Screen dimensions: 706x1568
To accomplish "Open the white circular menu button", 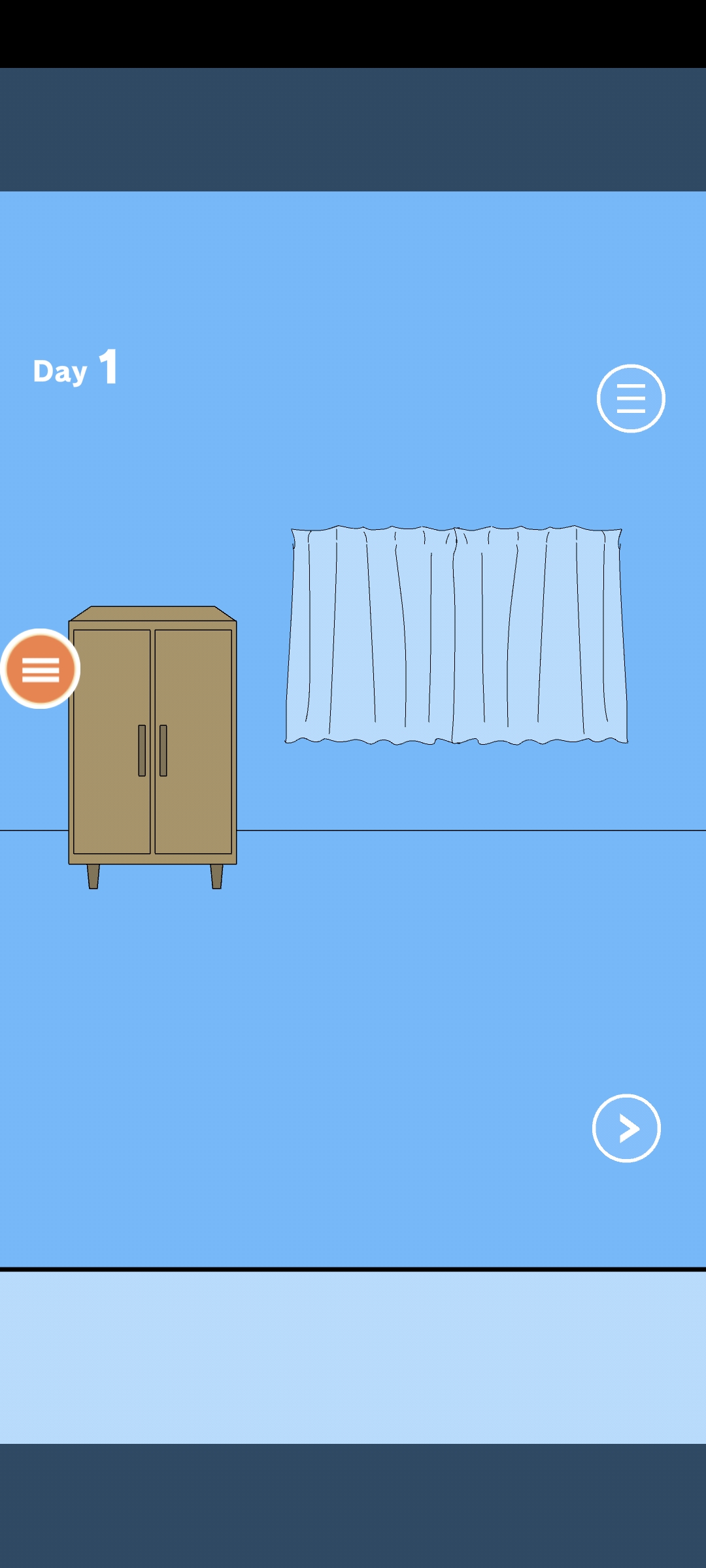I will [x=631, y=399].
